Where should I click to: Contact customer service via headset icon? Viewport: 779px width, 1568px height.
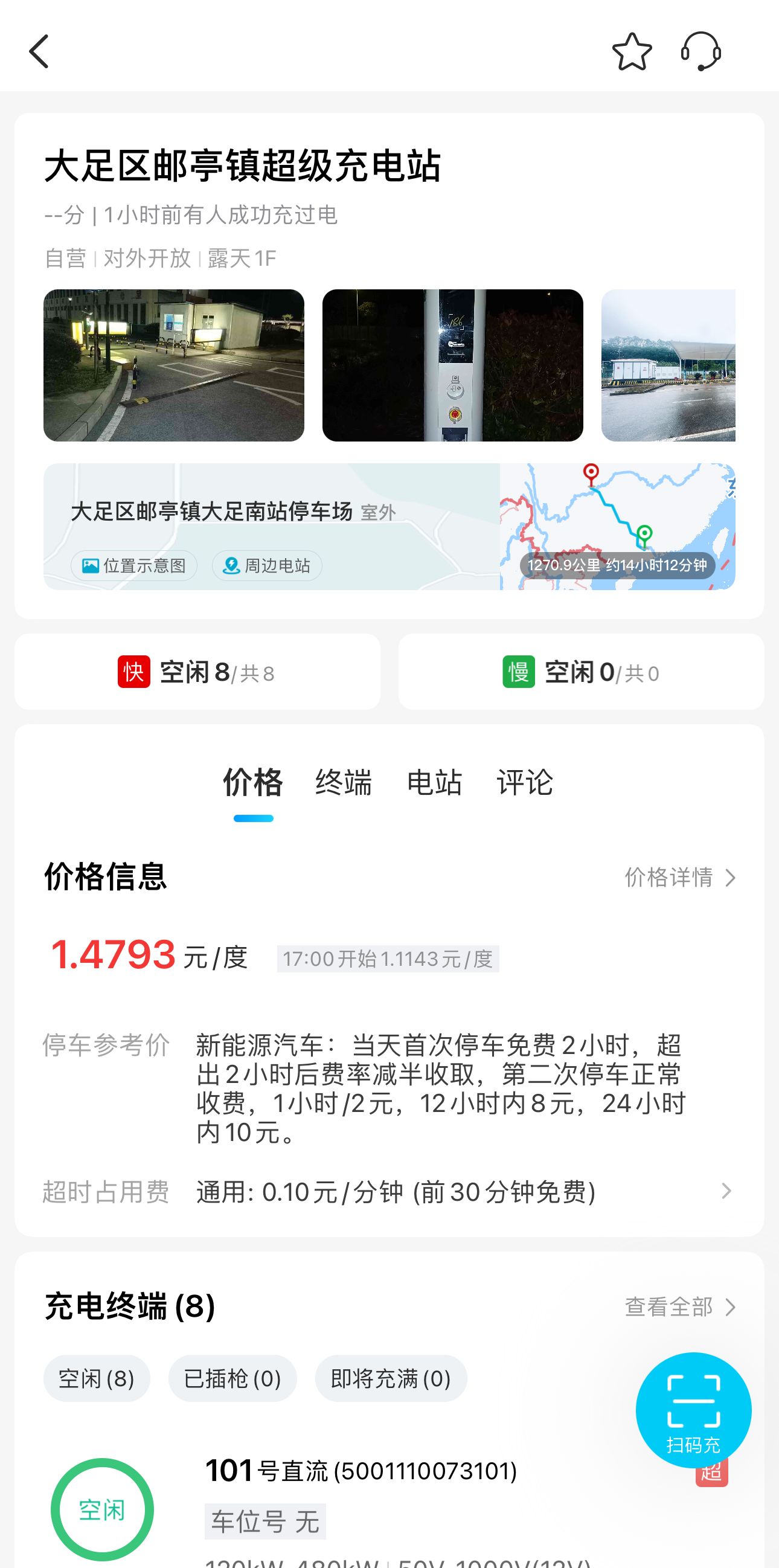point(701,51)
